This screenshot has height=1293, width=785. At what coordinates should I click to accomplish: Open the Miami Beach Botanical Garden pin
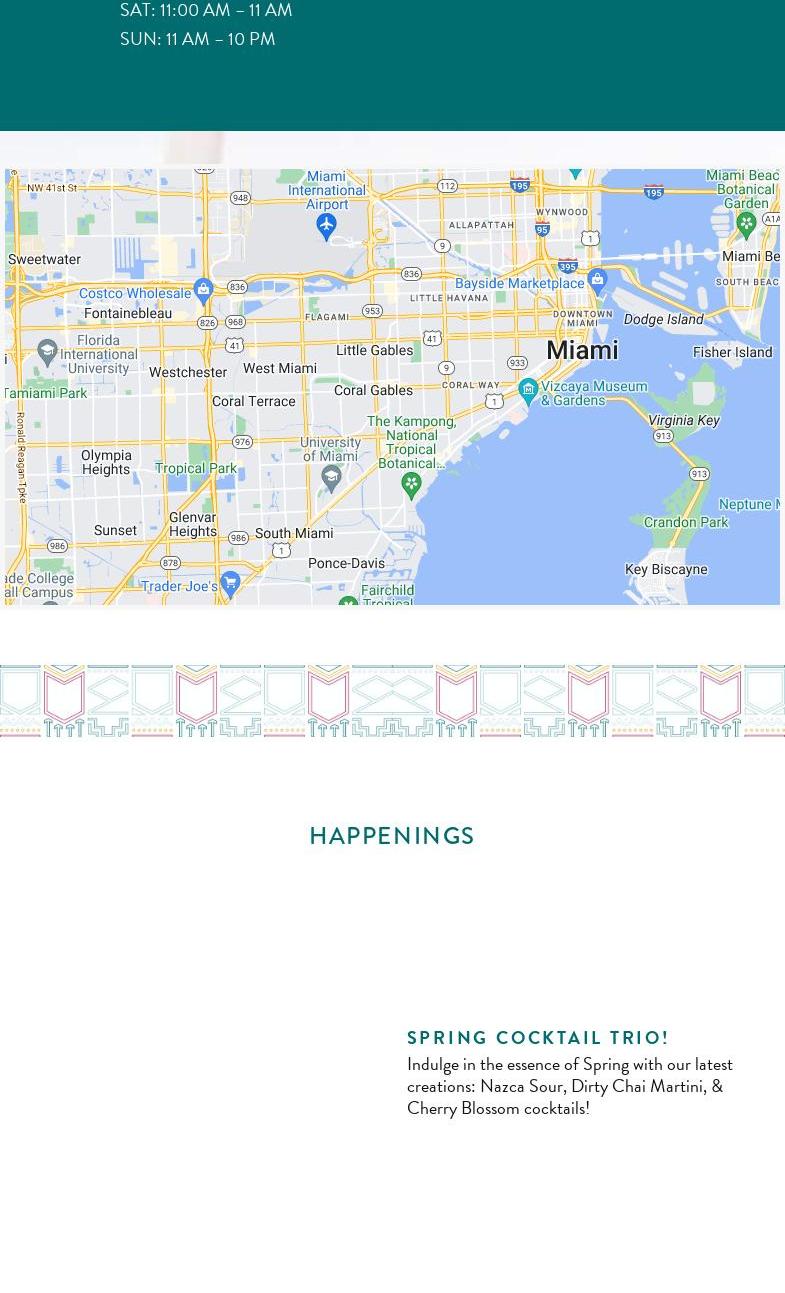(x=746, y=224)
